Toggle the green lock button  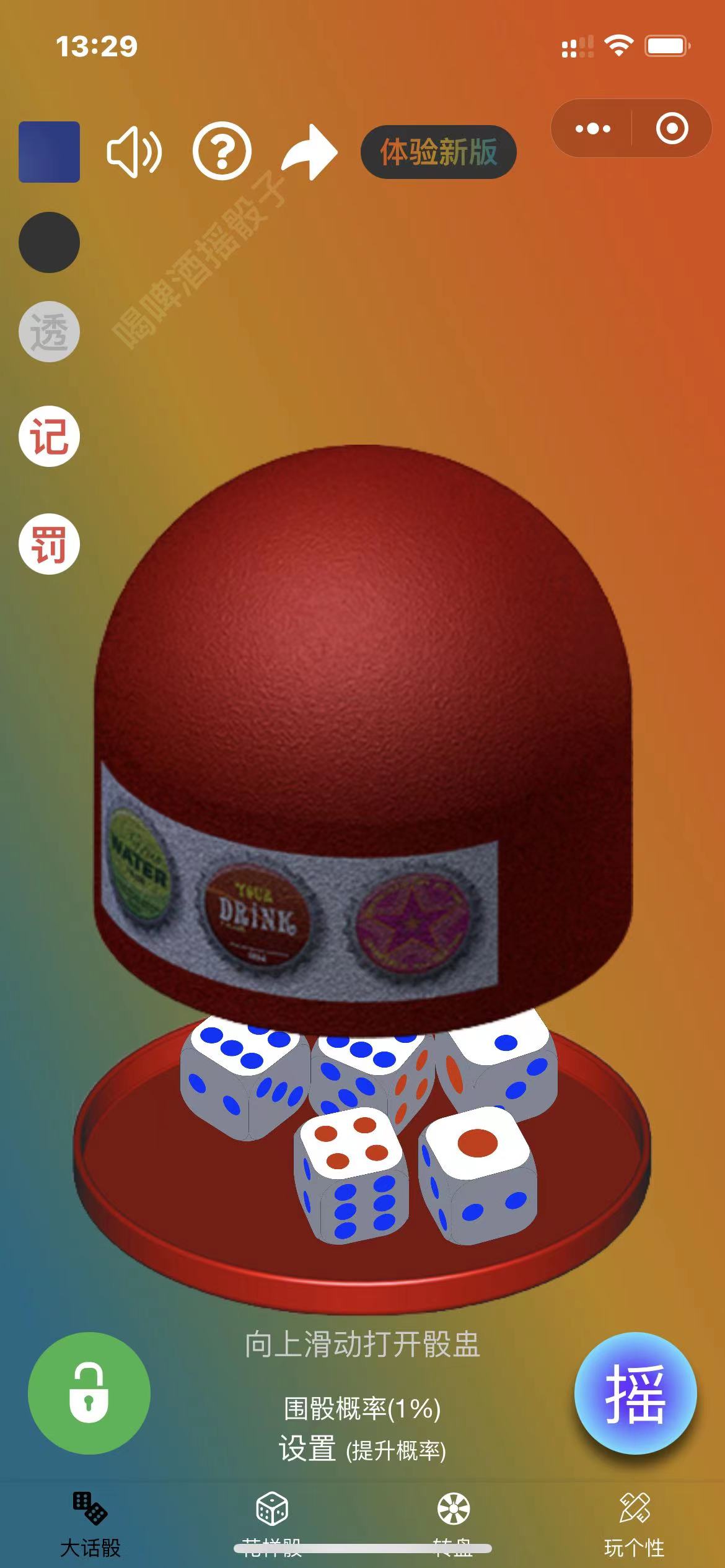[89, 1393]
